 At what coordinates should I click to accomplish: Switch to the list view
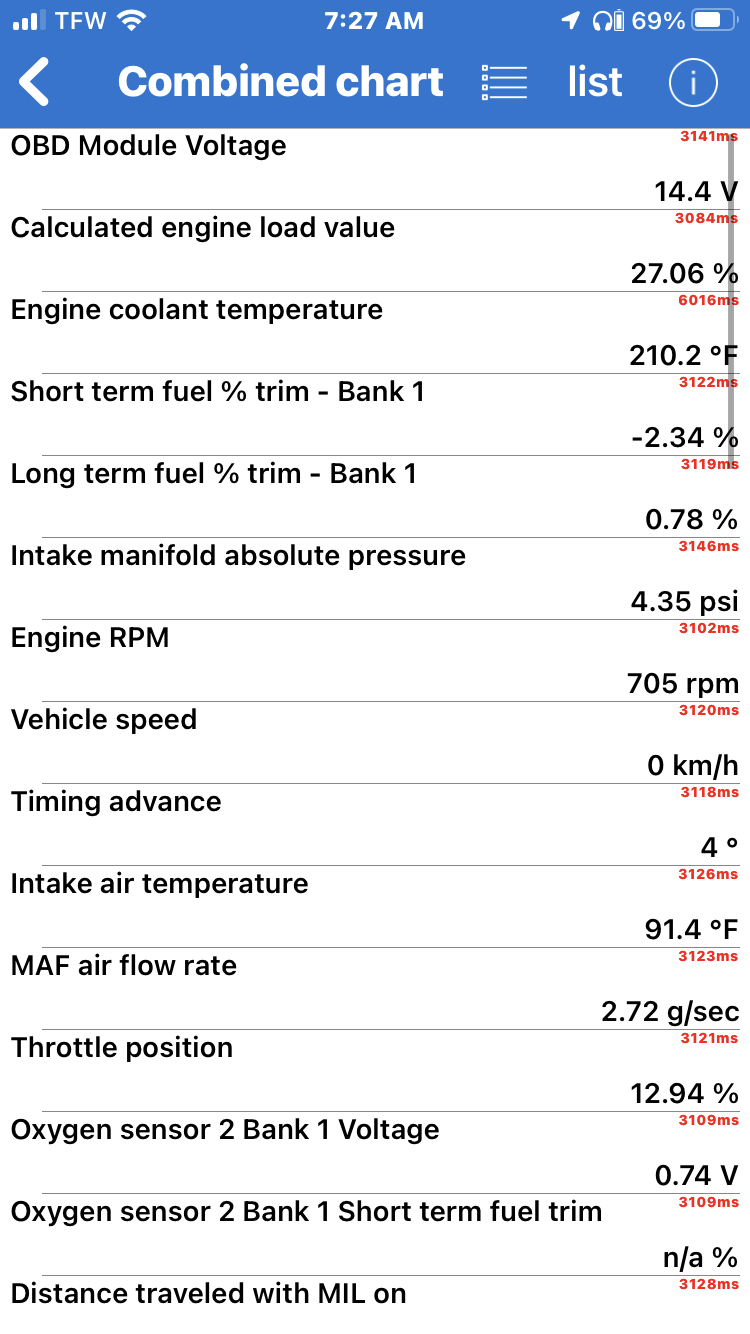[x=594, y=82]
